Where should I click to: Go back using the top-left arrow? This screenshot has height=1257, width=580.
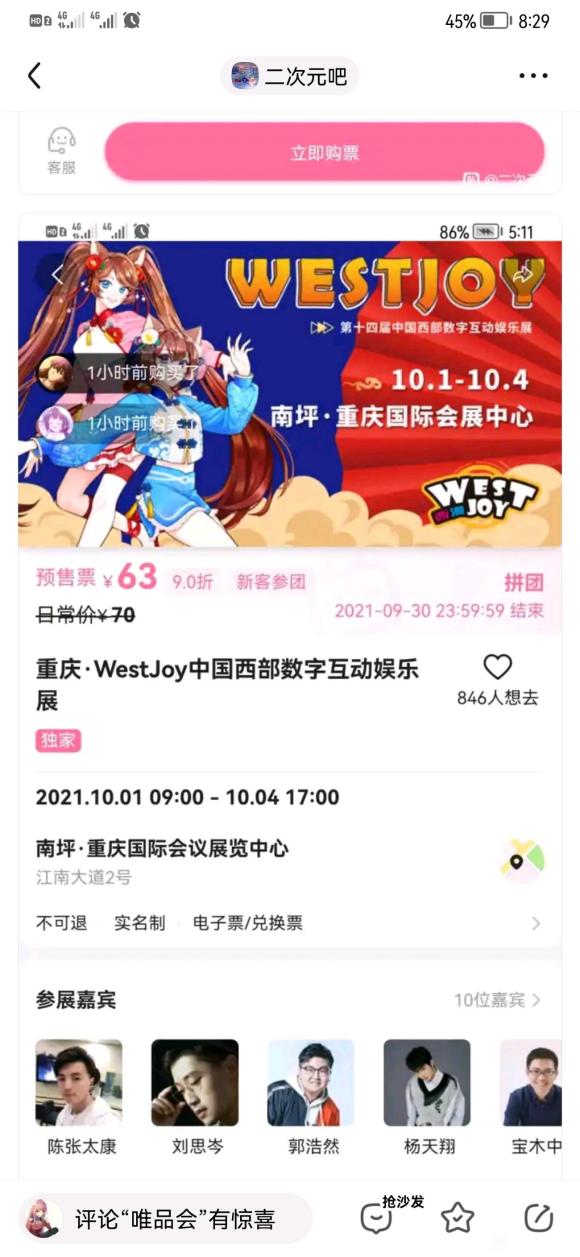[x=35, y=76]
